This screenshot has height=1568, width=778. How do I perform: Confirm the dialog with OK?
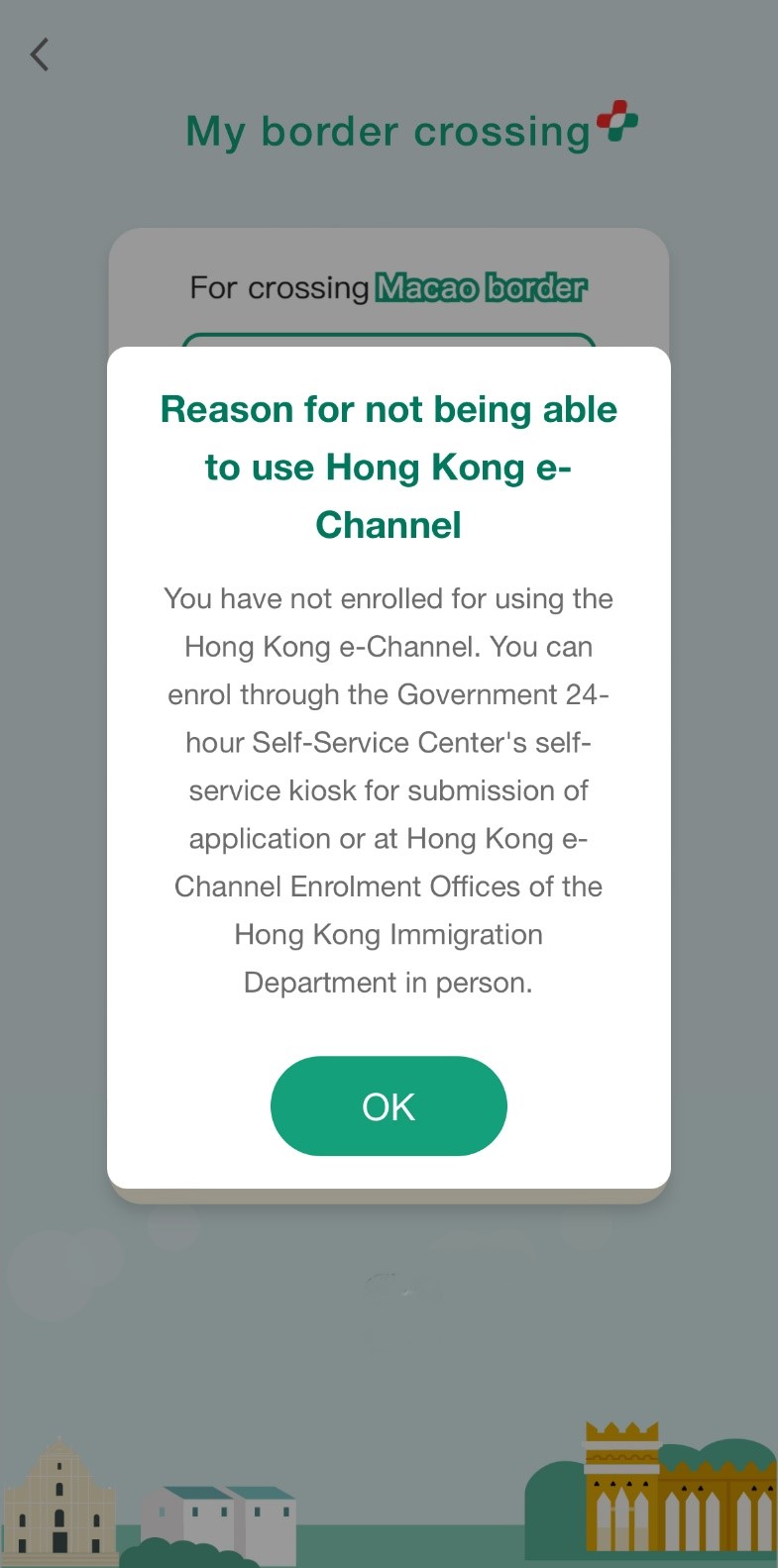(x=389, y=1105)
